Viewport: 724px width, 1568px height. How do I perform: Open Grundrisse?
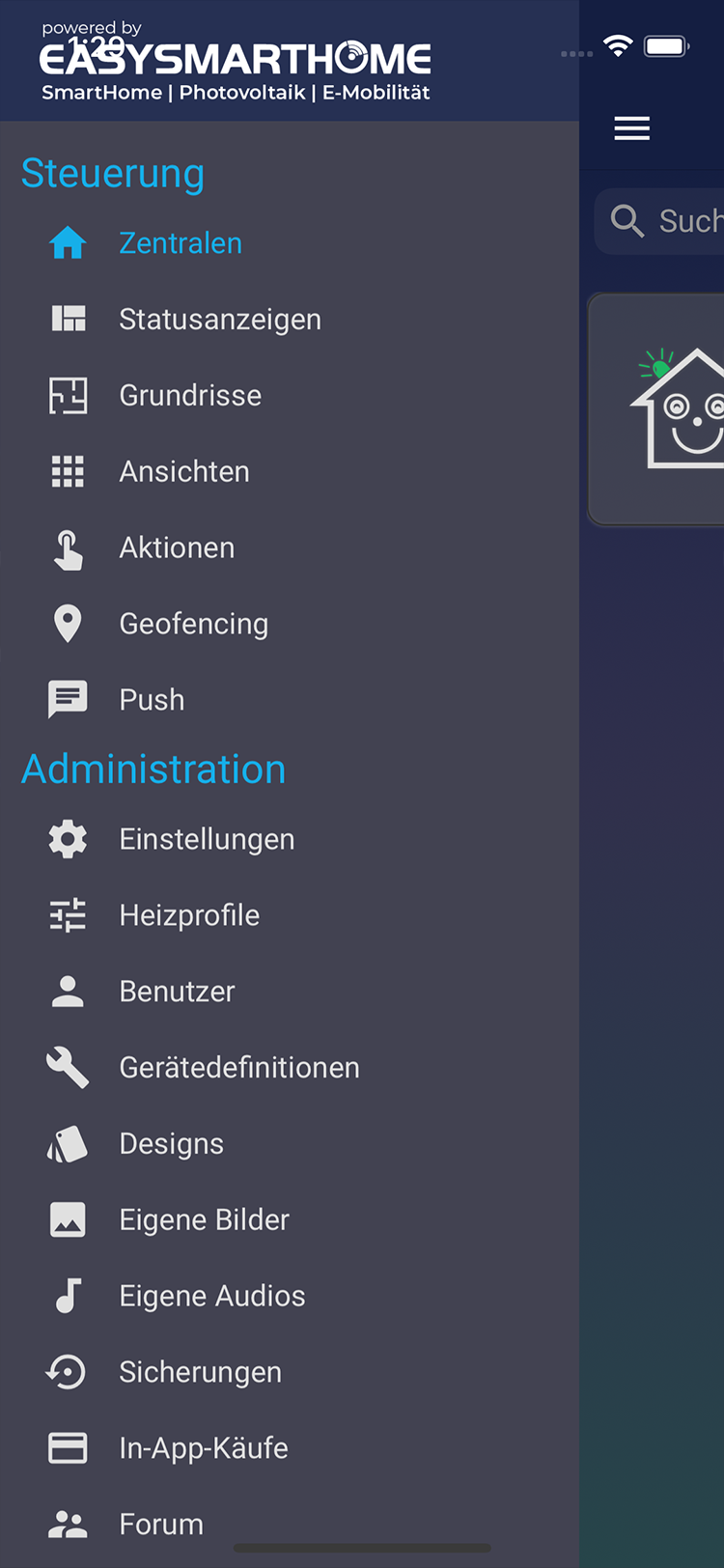pyautogui.click(x=290, y=396)
